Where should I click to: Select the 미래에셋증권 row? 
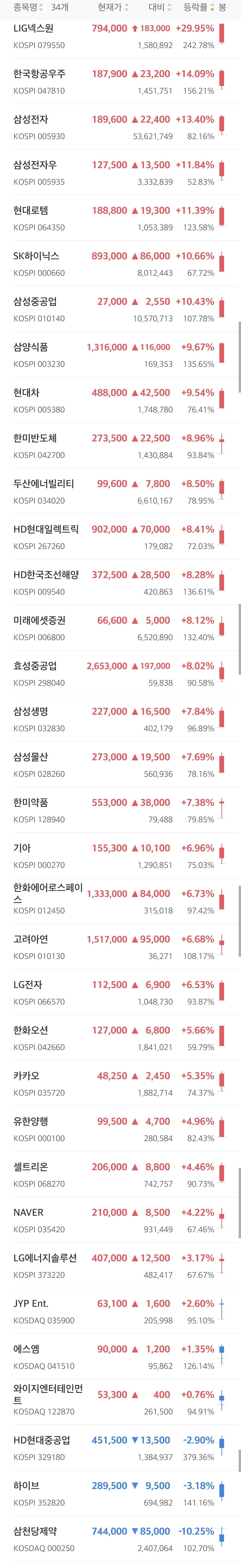120,628
